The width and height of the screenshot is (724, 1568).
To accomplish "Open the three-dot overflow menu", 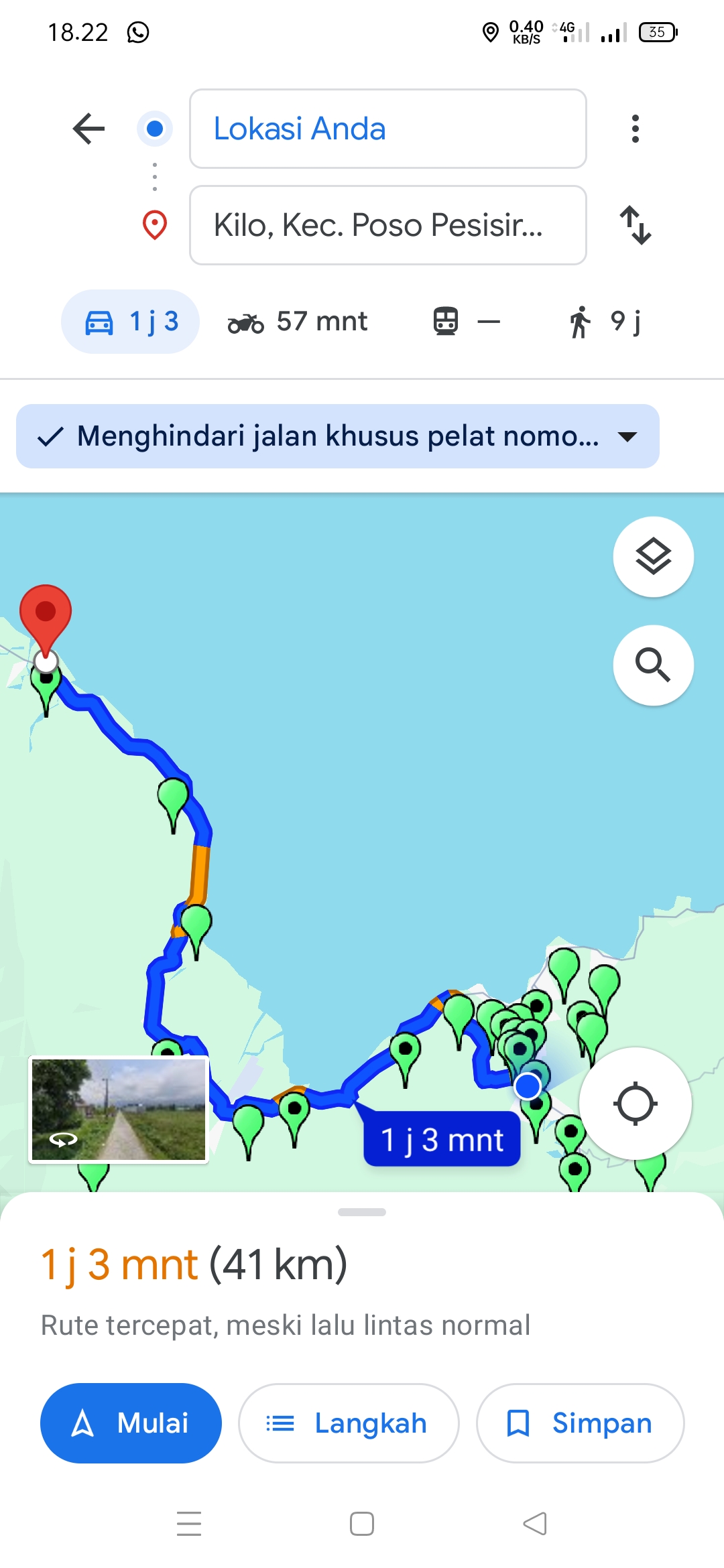I will (635, 129).
